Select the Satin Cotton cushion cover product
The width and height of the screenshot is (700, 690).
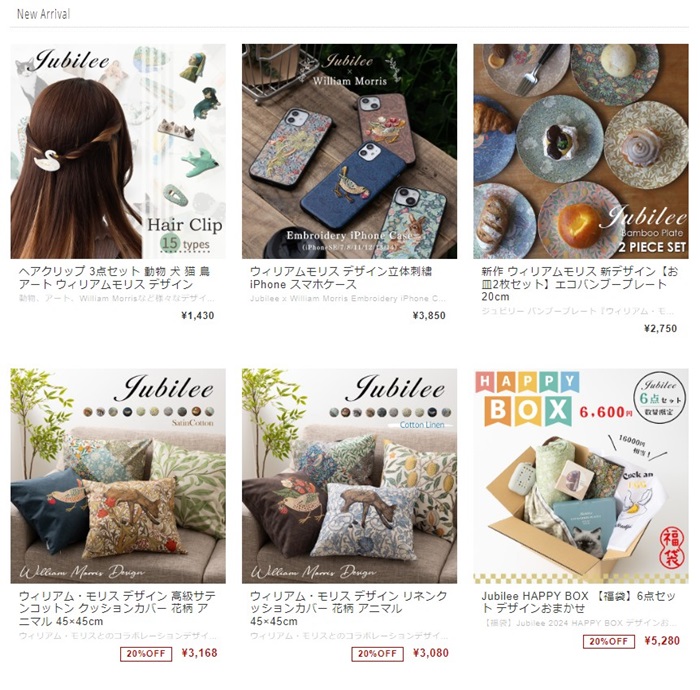pyautogui.click(x=118, y=476)
